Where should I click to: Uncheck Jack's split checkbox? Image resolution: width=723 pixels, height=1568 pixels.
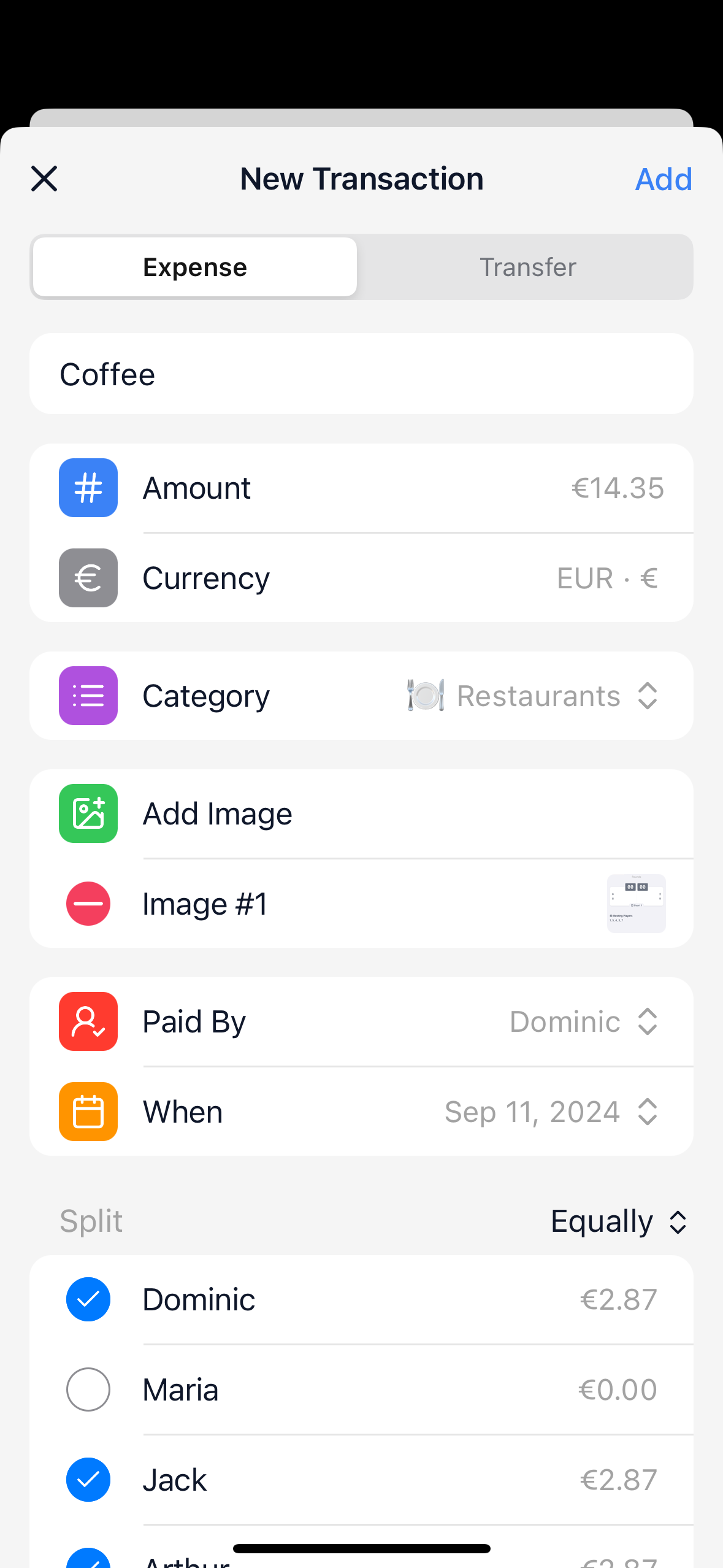pyautogui.click(x=88, y=1480)
